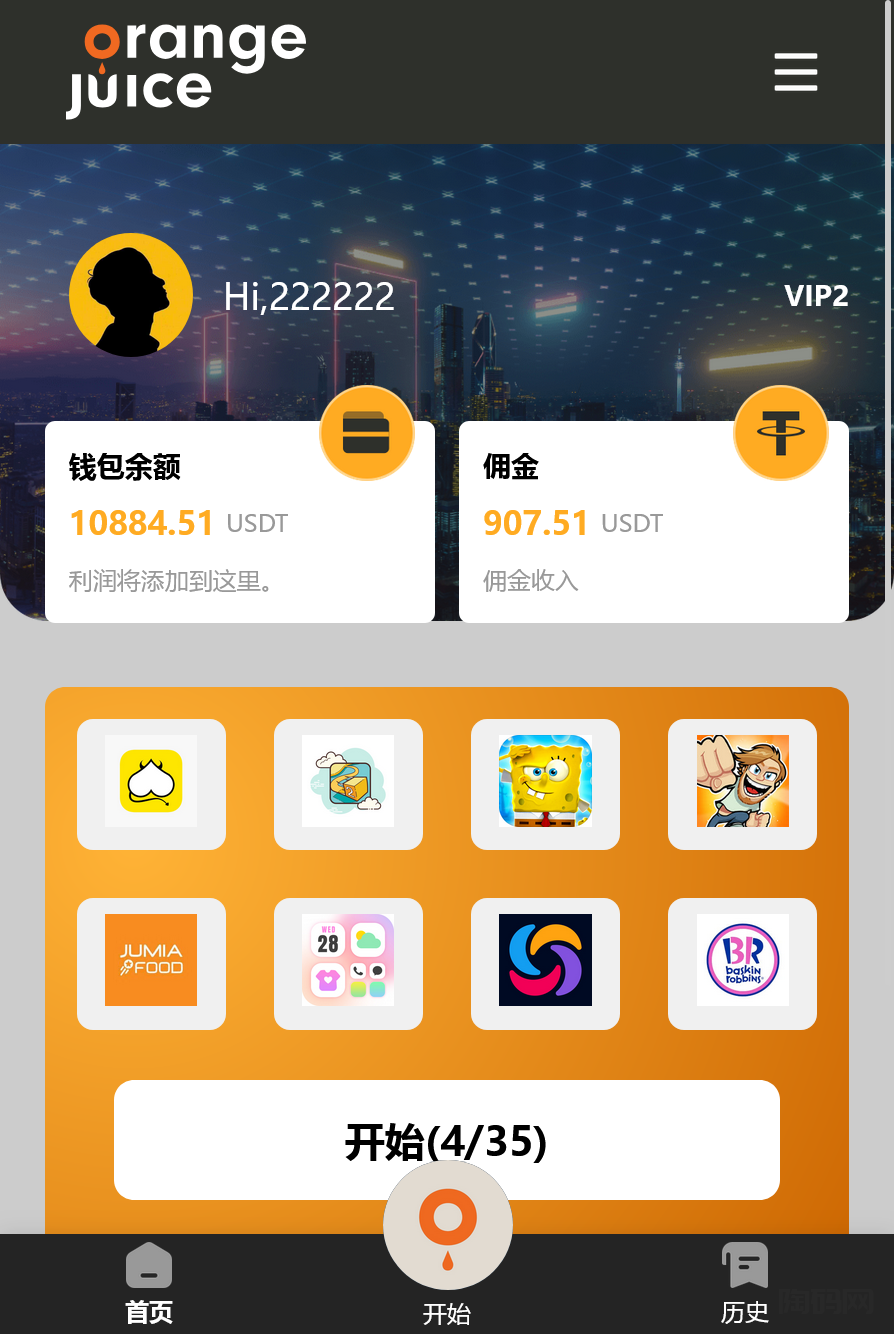Image resolution: width=894 pixels, height=1334 pixels.
Task: Switch to the 历史 tab
Action: coord(745,1284)
